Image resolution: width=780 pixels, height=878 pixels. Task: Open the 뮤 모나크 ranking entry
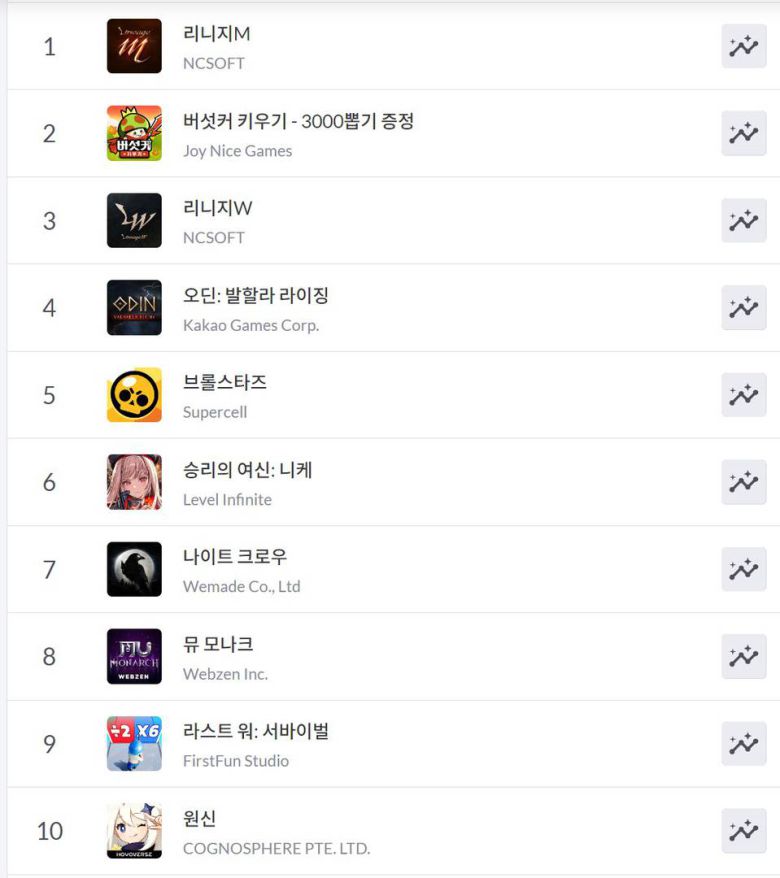[x=218, y=645]
